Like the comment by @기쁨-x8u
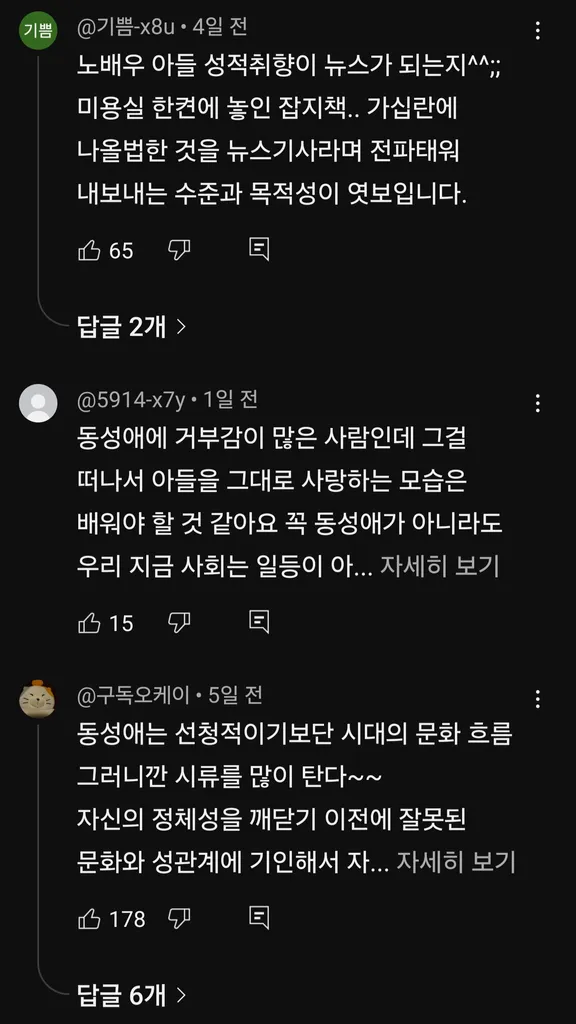This screenshot has height=1024, width=576. [x=89, y=250]
